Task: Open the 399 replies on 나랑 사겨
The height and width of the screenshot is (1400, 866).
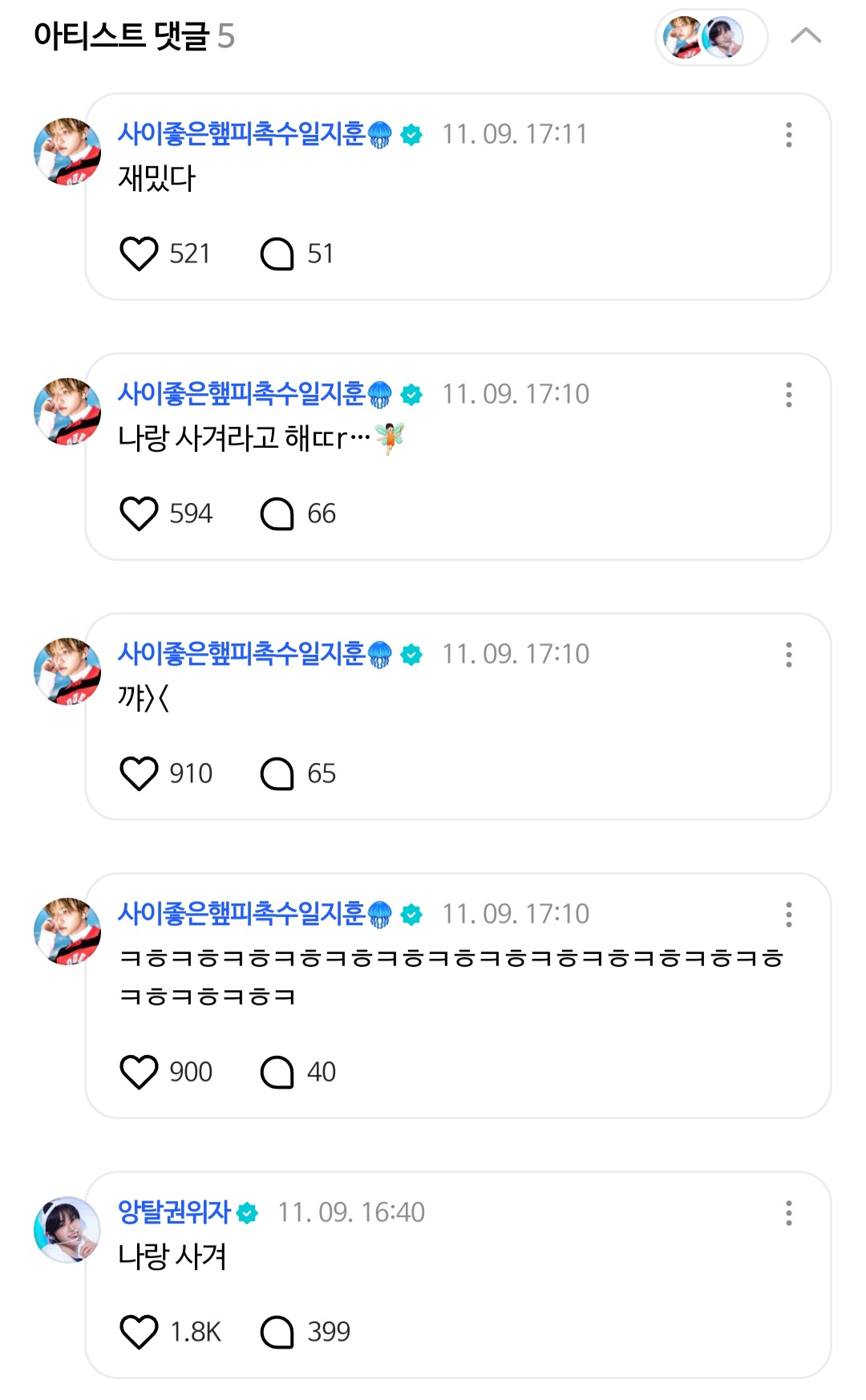Action: (x=277, y=1332)
